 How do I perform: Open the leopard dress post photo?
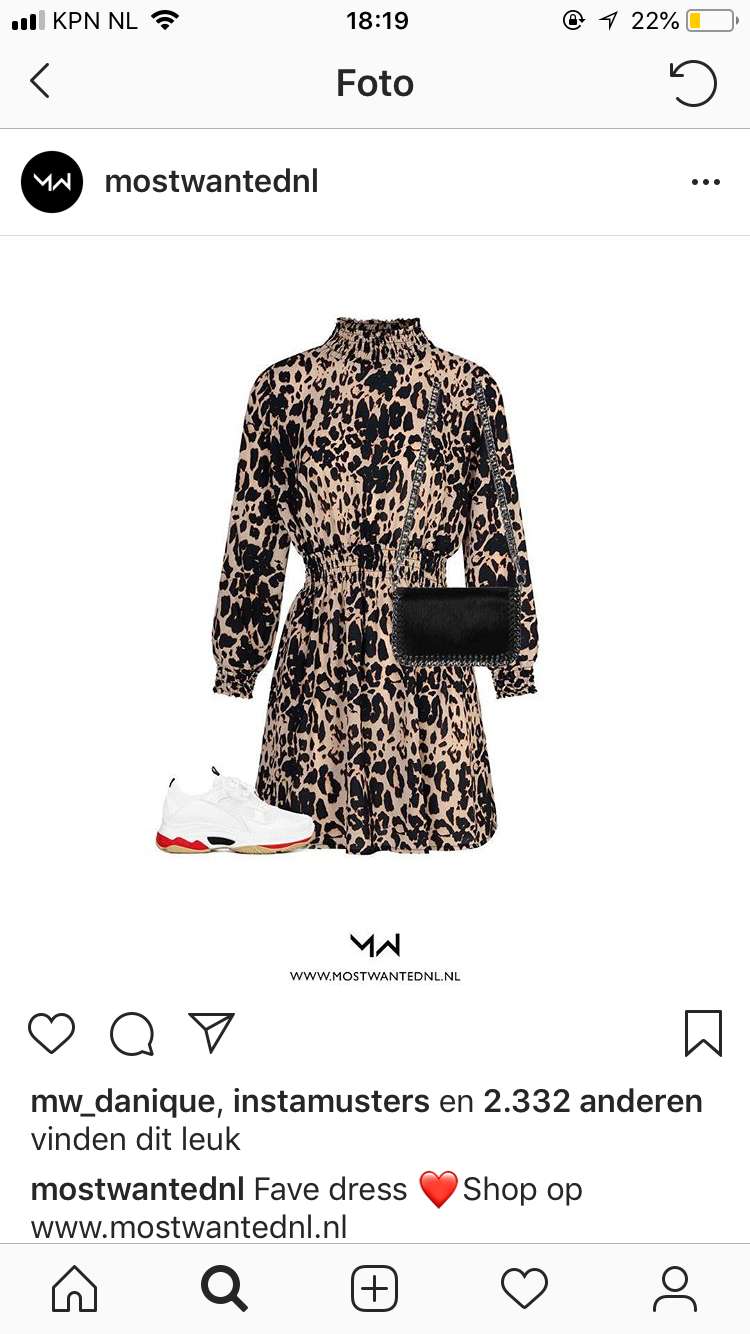[375, 611]
